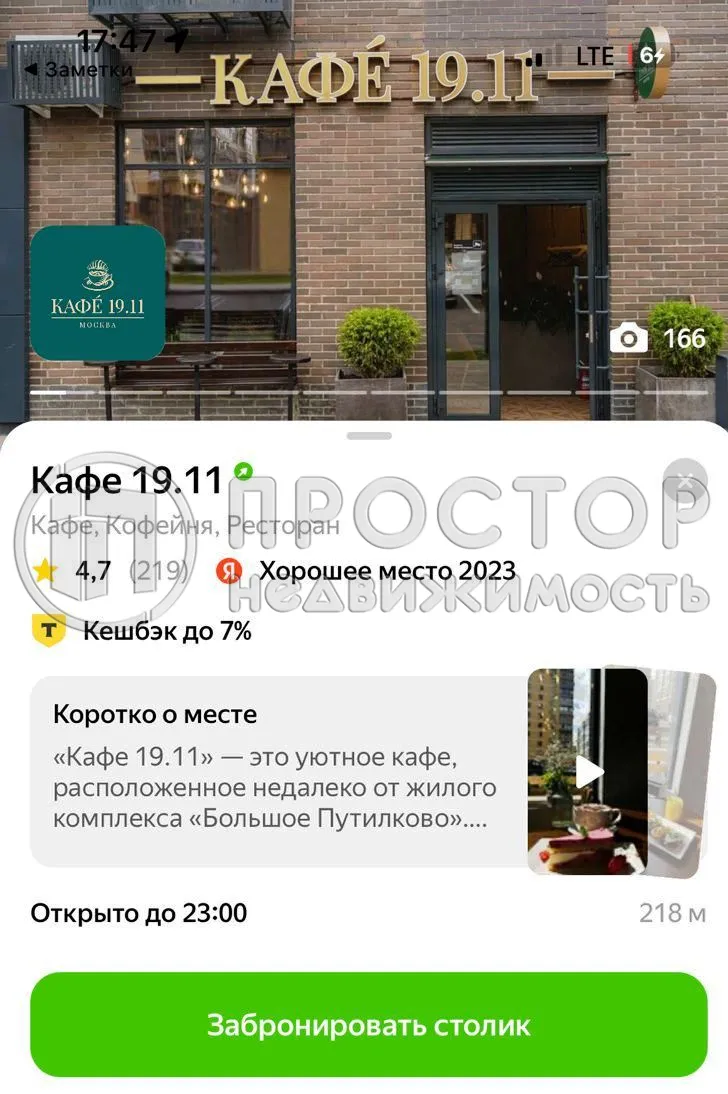Tap the 218 м distance label
Screen dimensions: 728x1094
pos(671,910)
